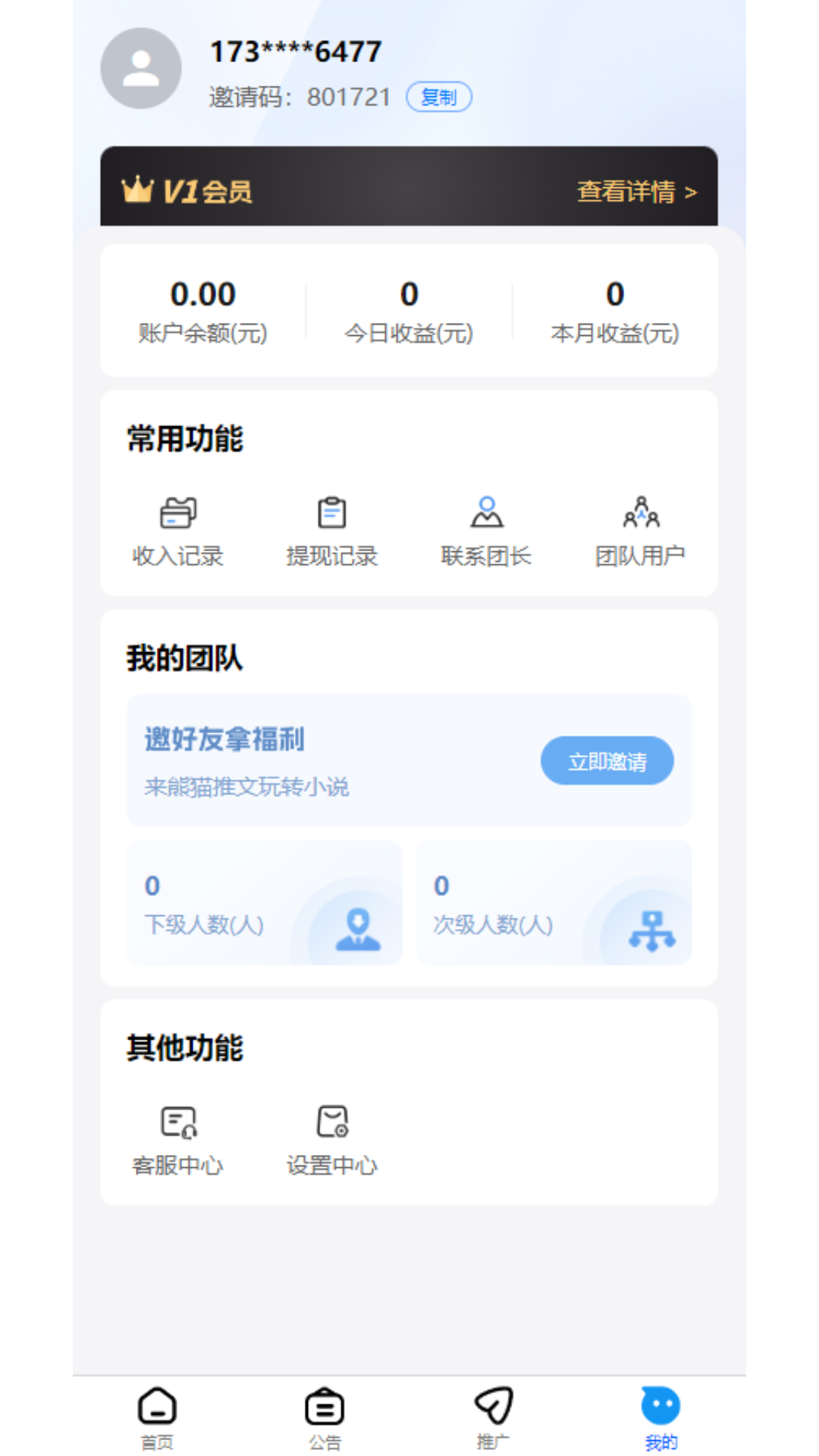
Task: Switch to the 推广 tab
Action: (494, 1418)
